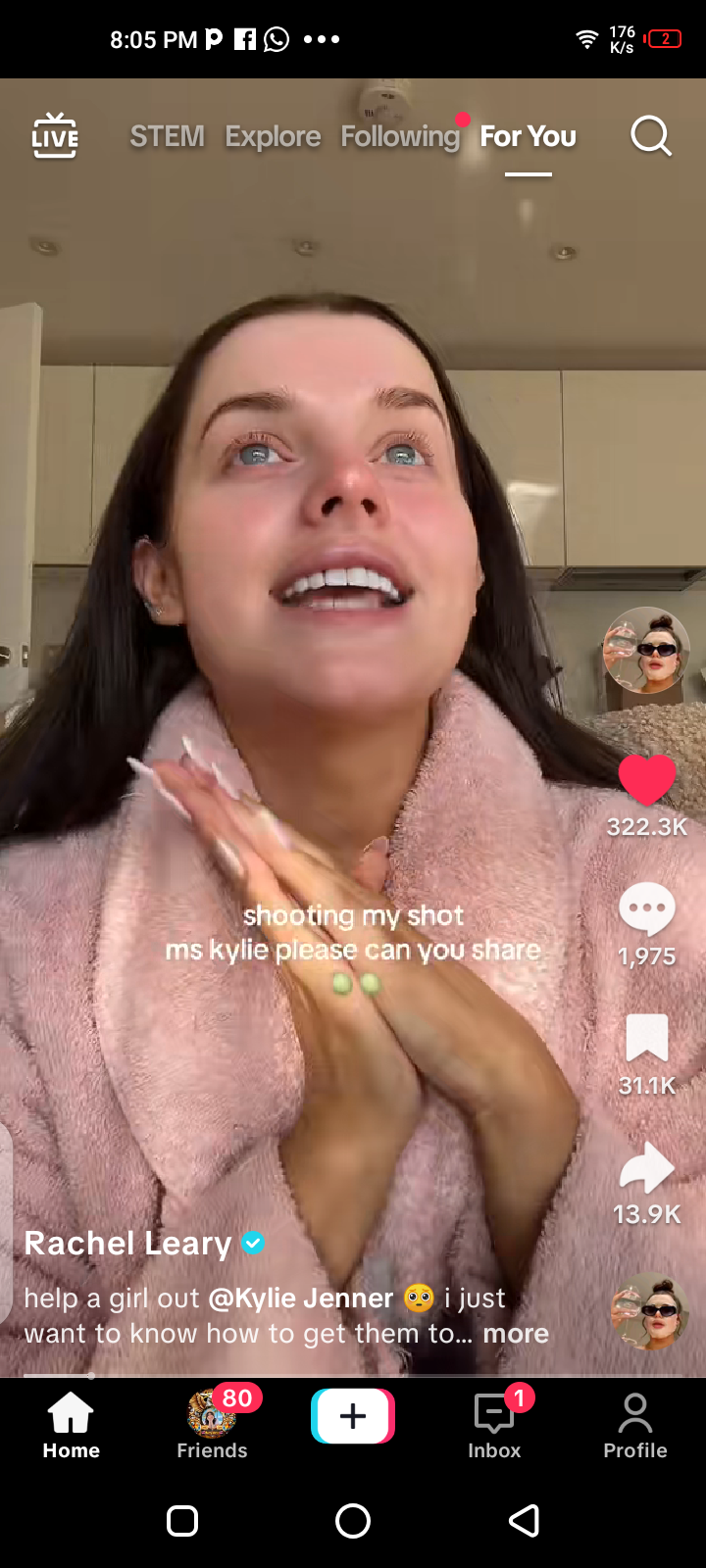Switch to the Following tab
This screenshot has height=1568, width=706.
click(x=400, y=136)
